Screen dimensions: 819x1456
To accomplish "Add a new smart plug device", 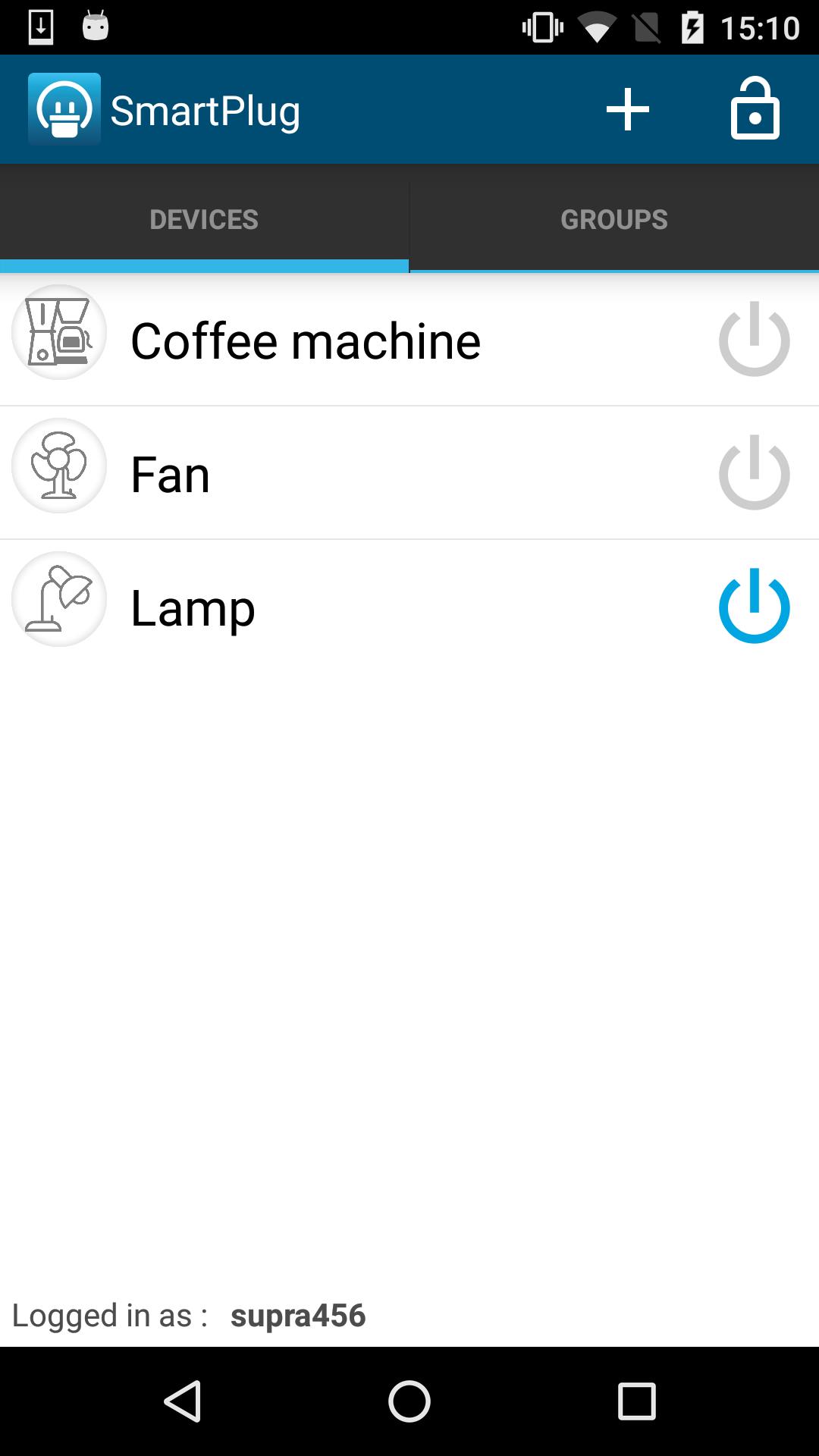I will 627,110.
